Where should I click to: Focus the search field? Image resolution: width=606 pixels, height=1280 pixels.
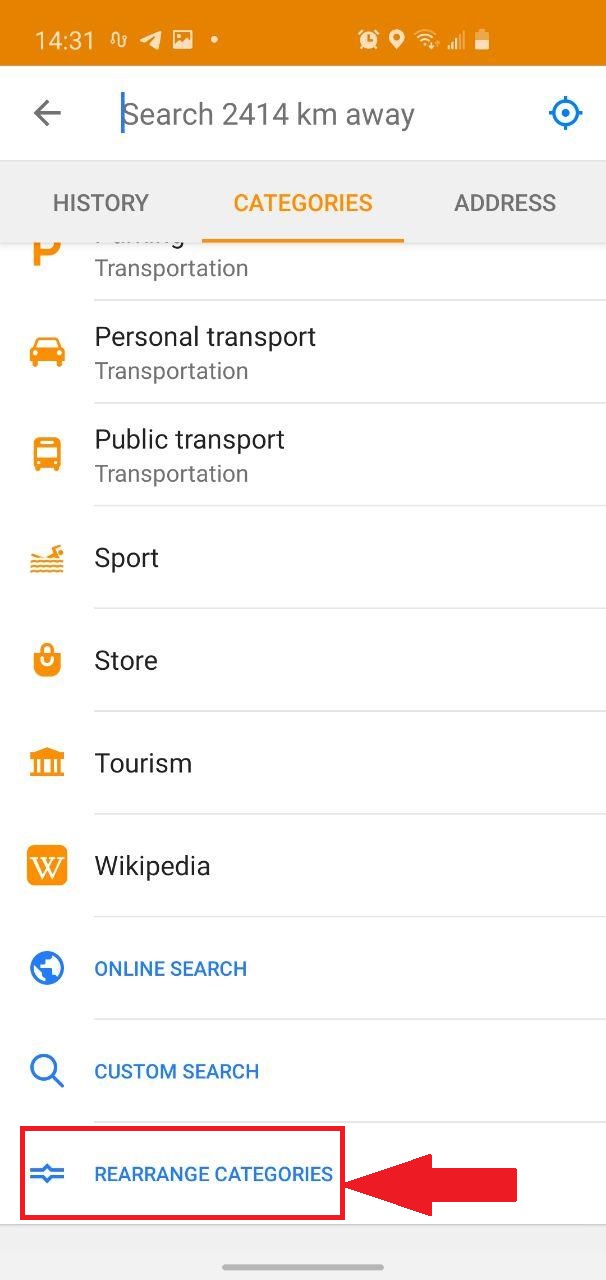[x=300, y=114]
